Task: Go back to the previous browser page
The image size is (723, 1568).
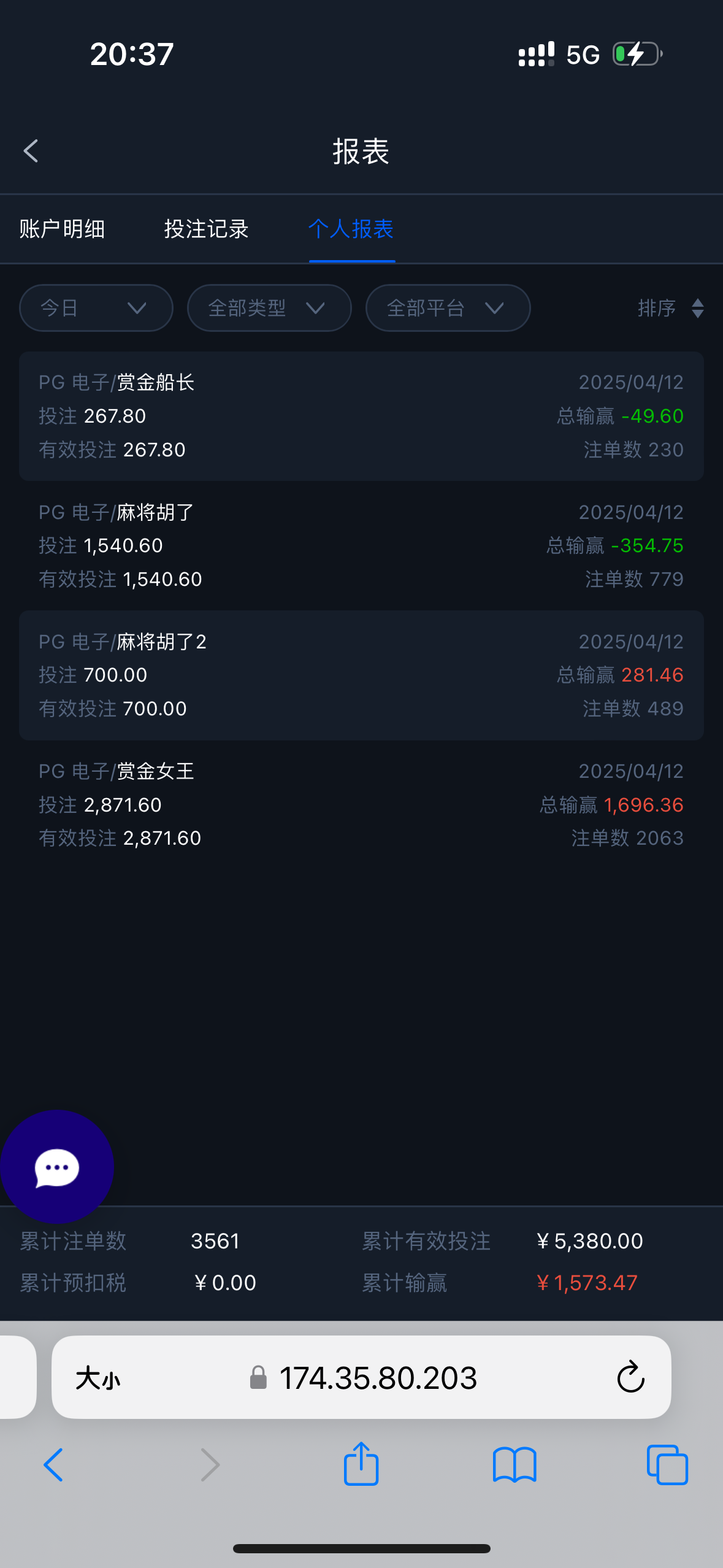Action: point(53,1464)
